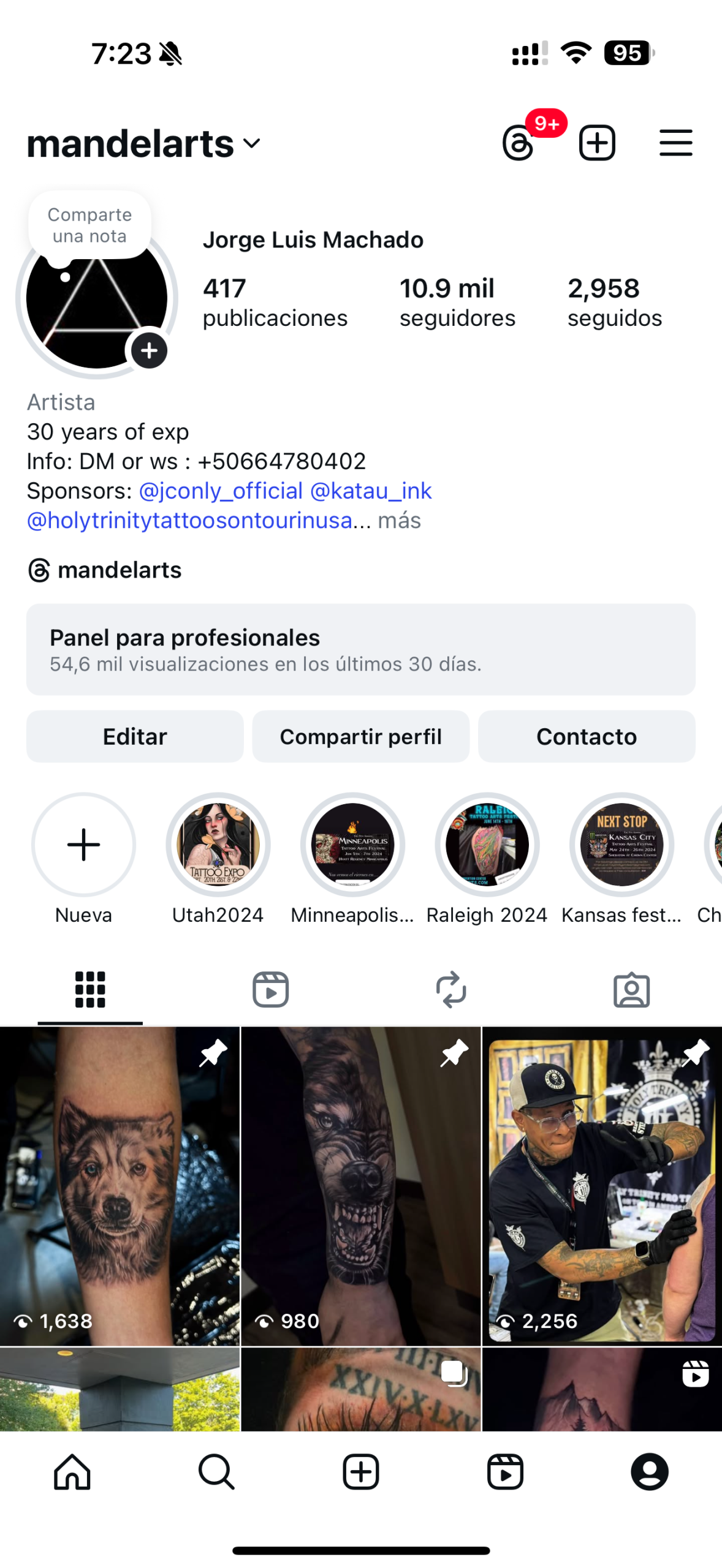Image resolution: width=722 pixels, height=1568 pixels.
Task: Open the wolf tattoo post with 980 views
Action: coord(360,1185)
